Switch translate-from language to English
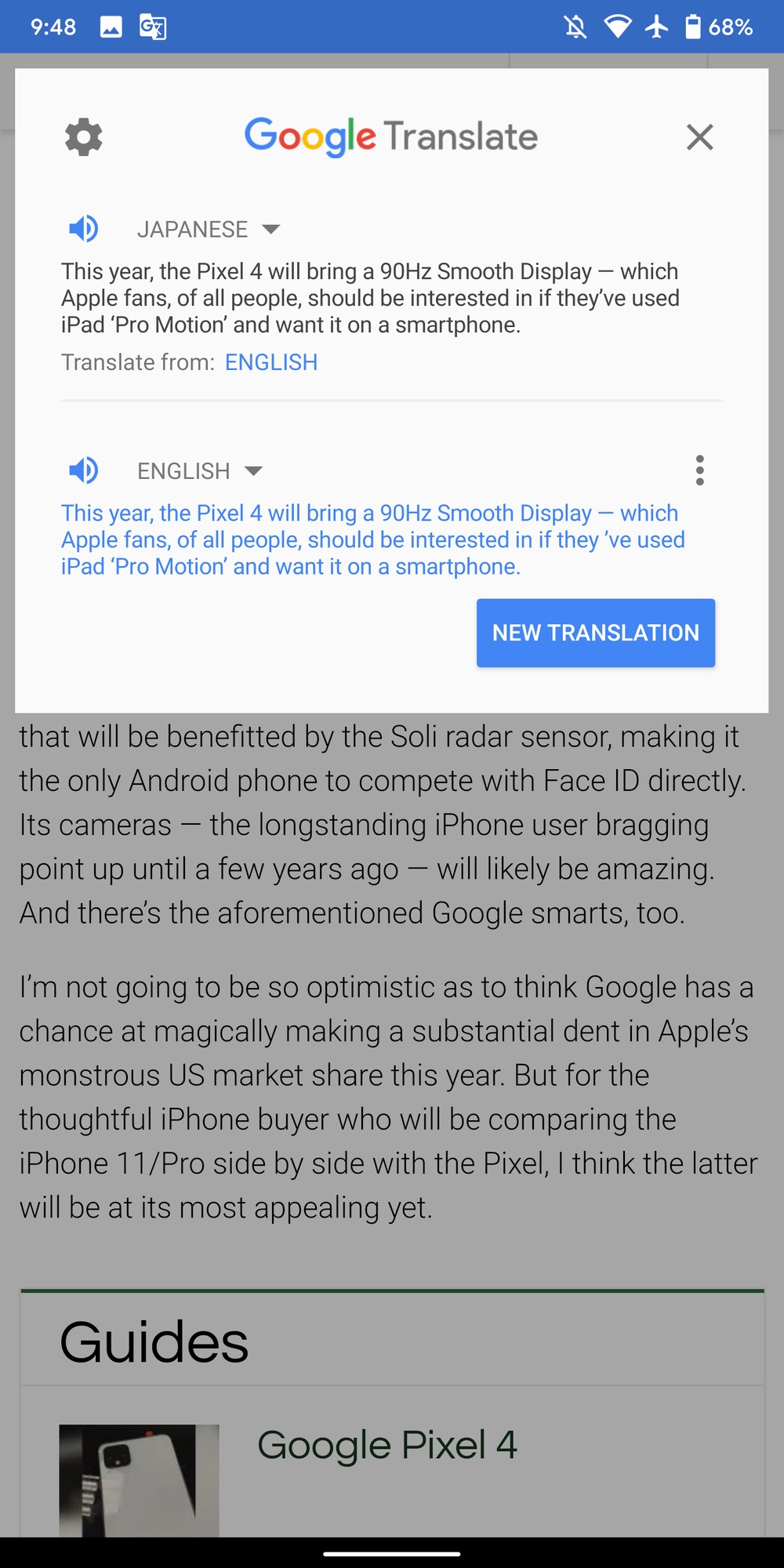The image size is (784, 1568). click(x=271, y=362)
